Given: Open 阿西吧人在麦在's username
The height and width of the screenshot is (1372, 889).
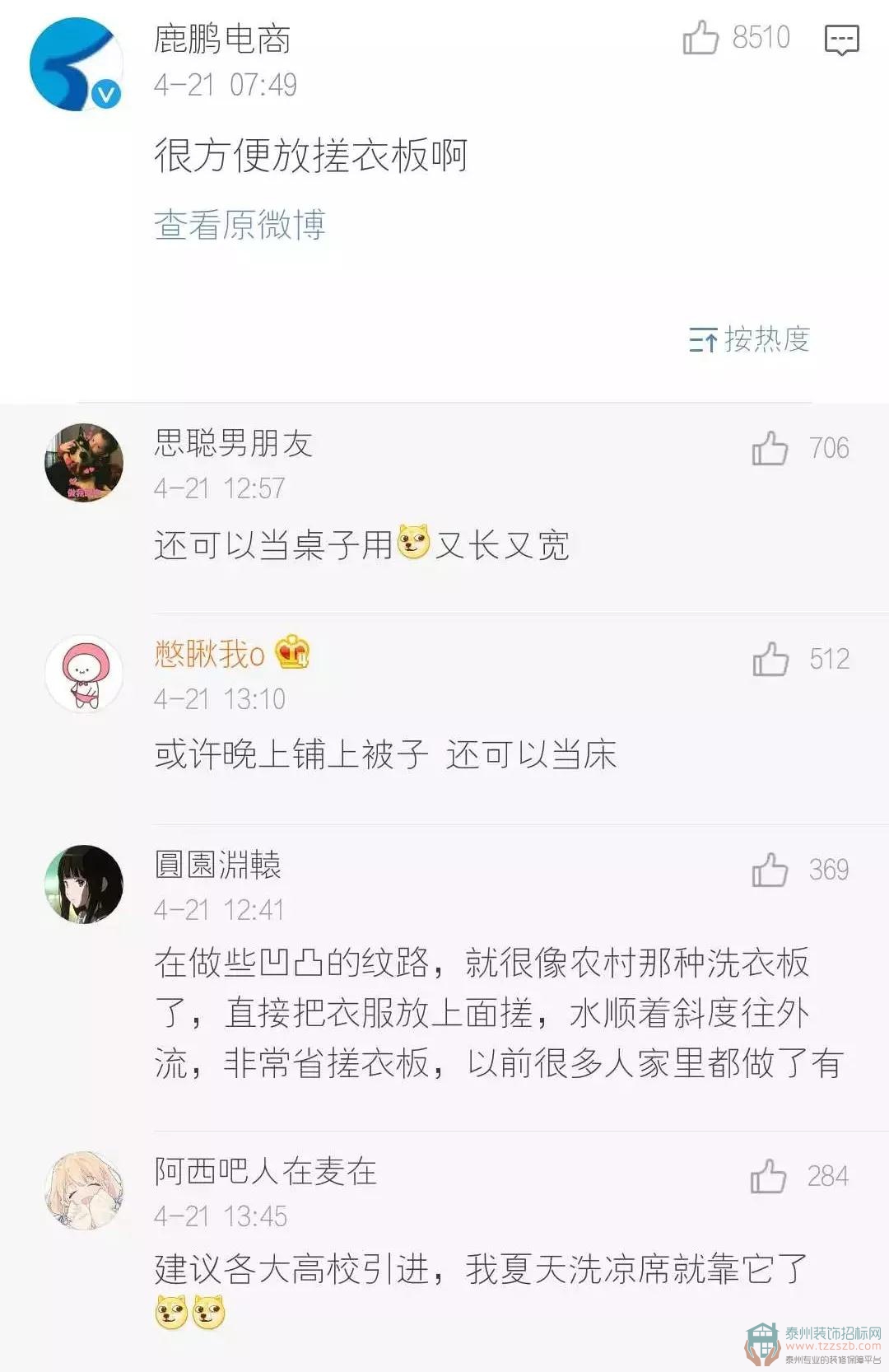Looking at the screenshot, I should pyautogui.click(x=265, y=1171).
